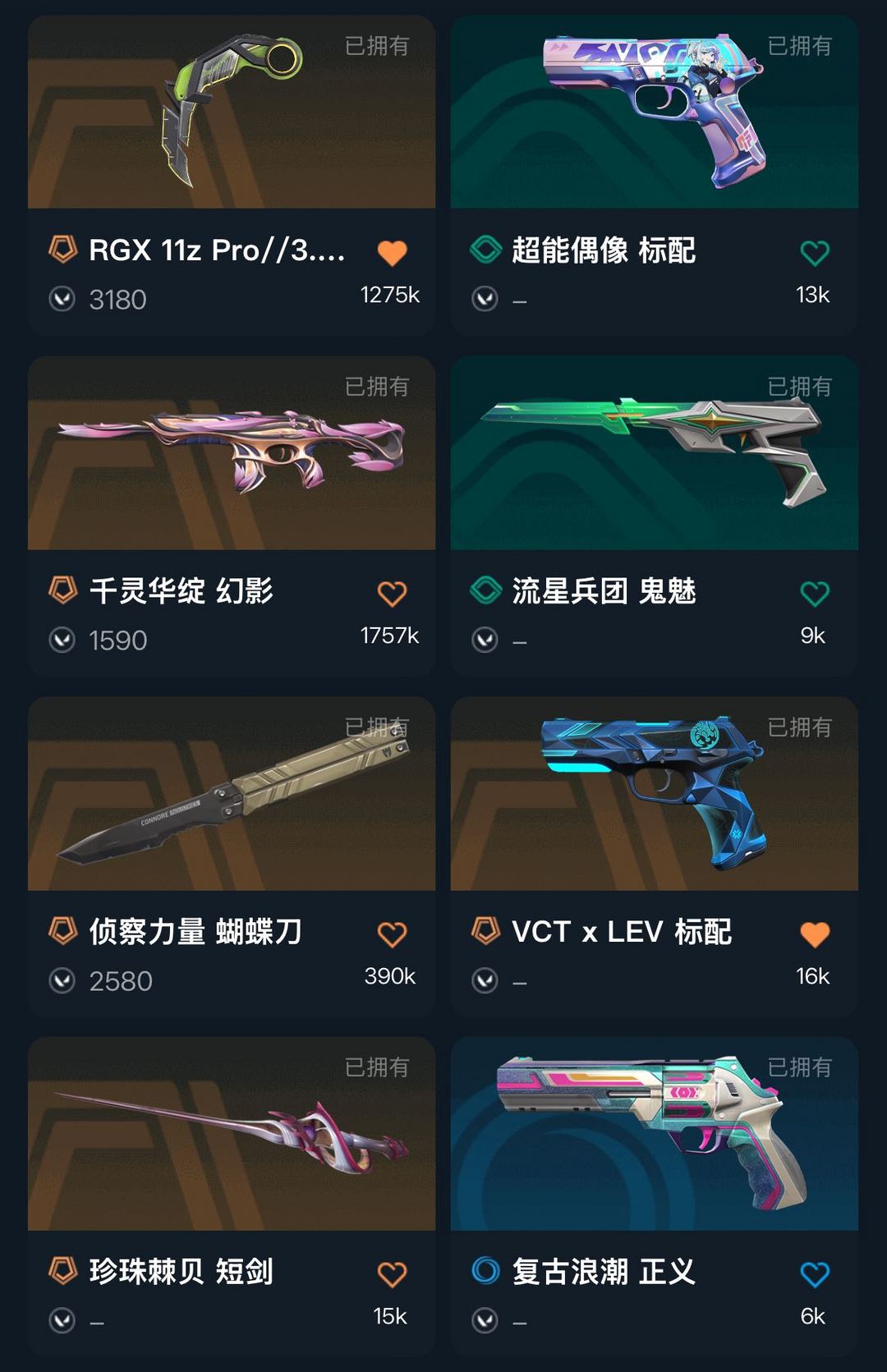Tap the heart on 流星兵团 鬼魅
The height and width of the screenshot is (1372, 887).
[814, 594]
